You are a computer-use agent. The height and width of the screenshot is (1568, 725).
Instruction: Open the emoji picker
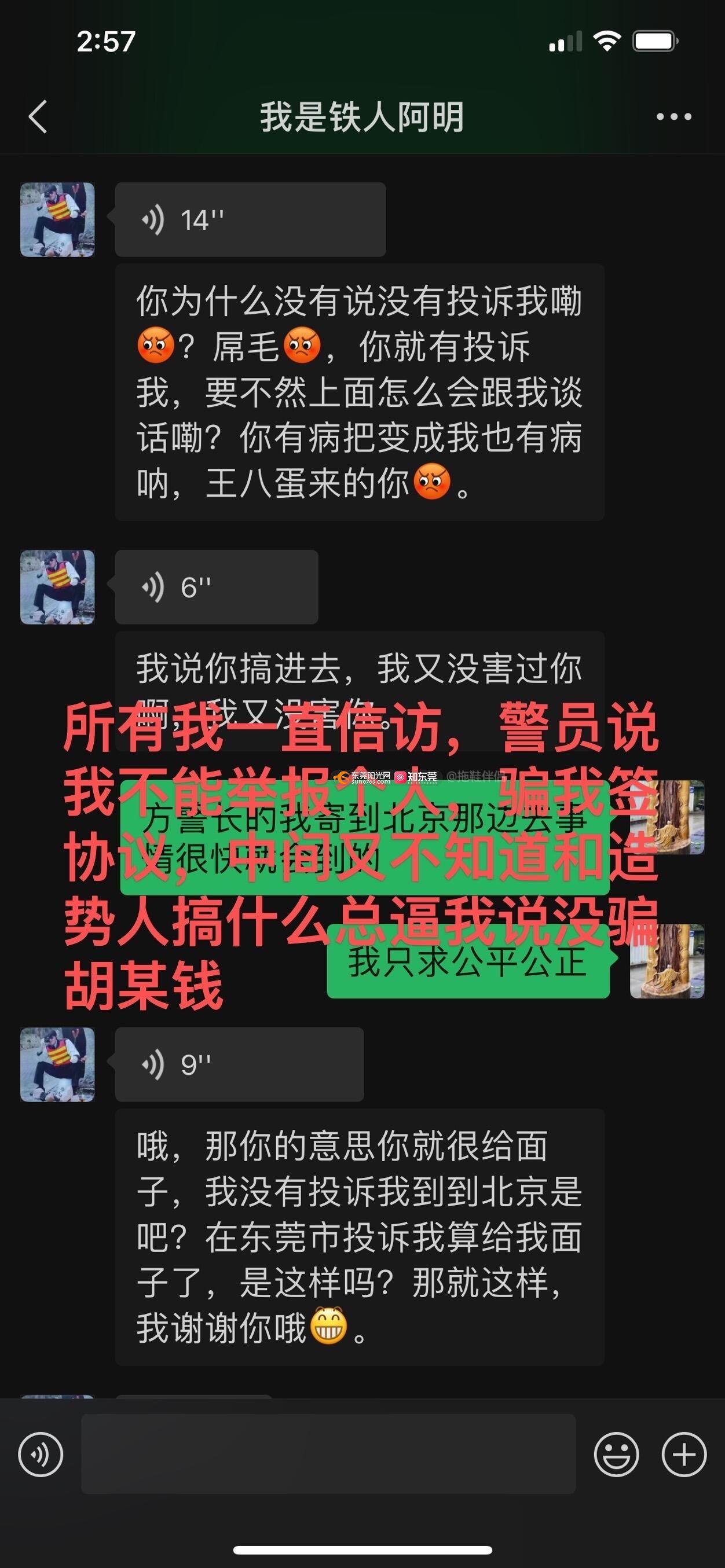tap(616, 1455)
